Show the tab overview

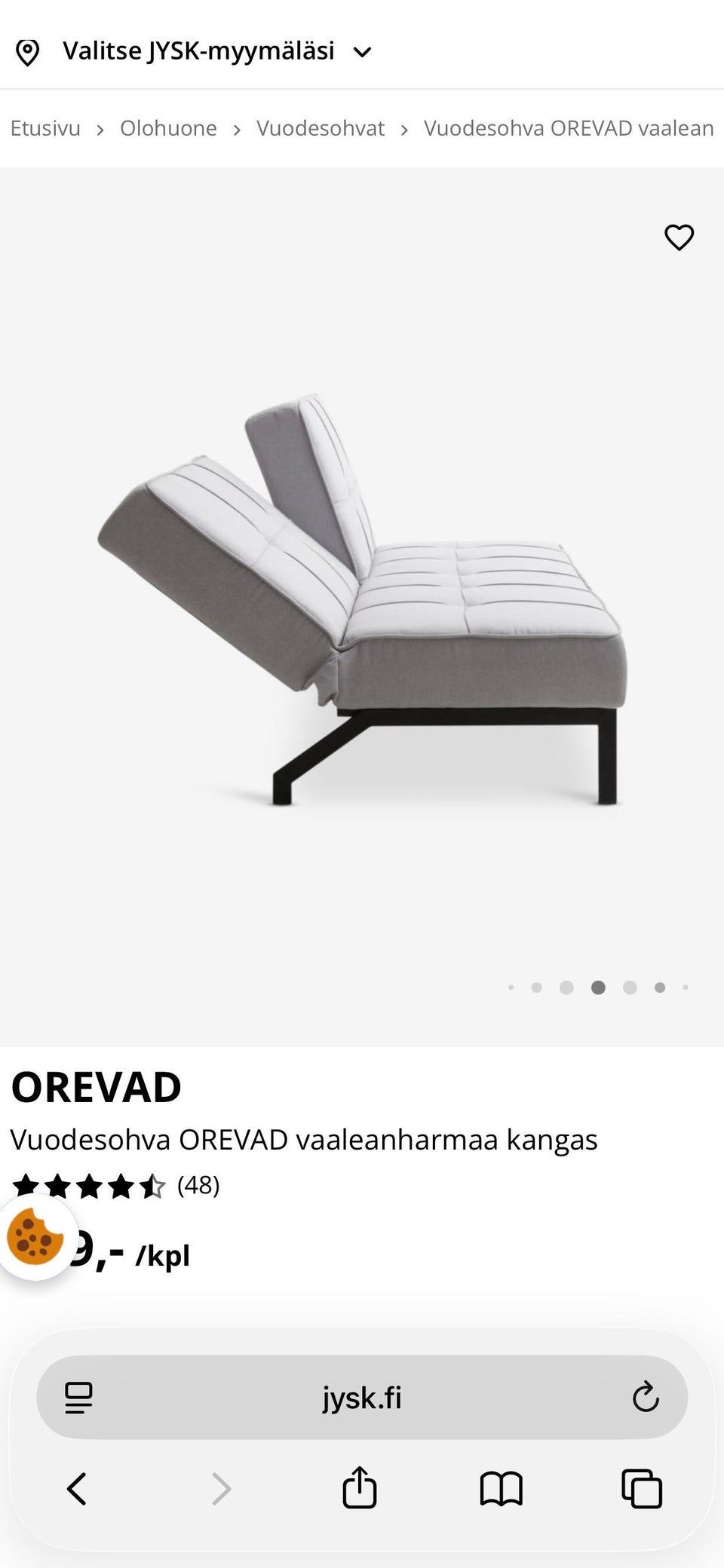[640, 1489]
